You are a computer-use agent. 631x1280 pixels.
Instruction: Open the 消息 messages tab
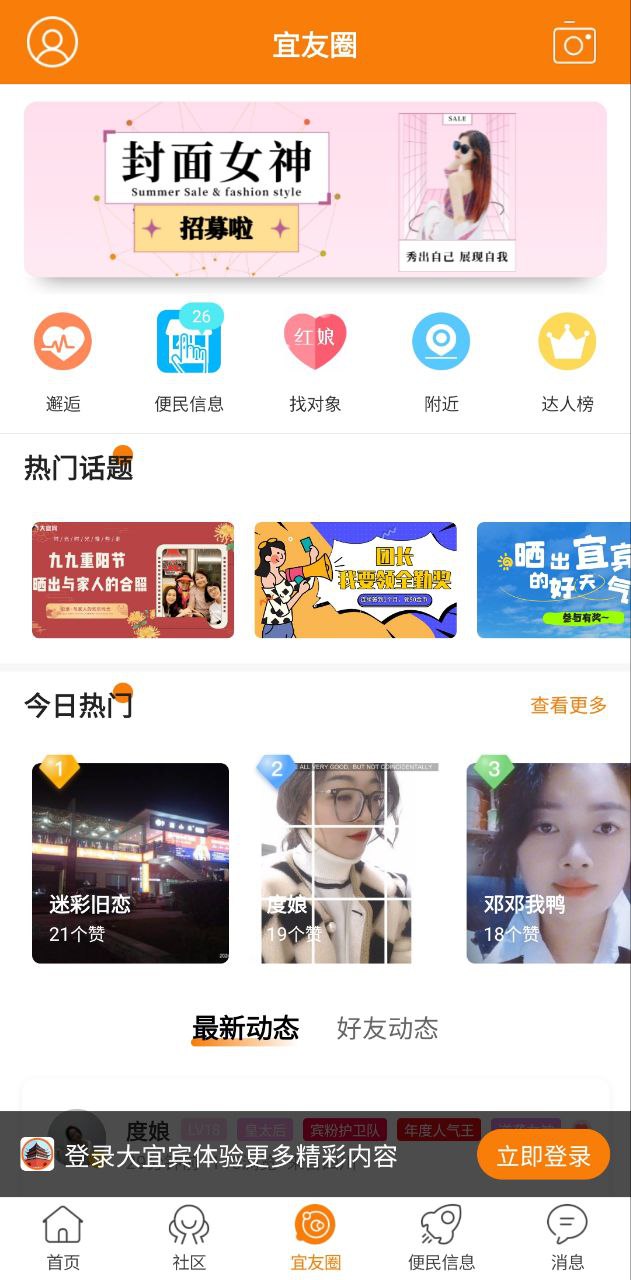point(567,1237)
